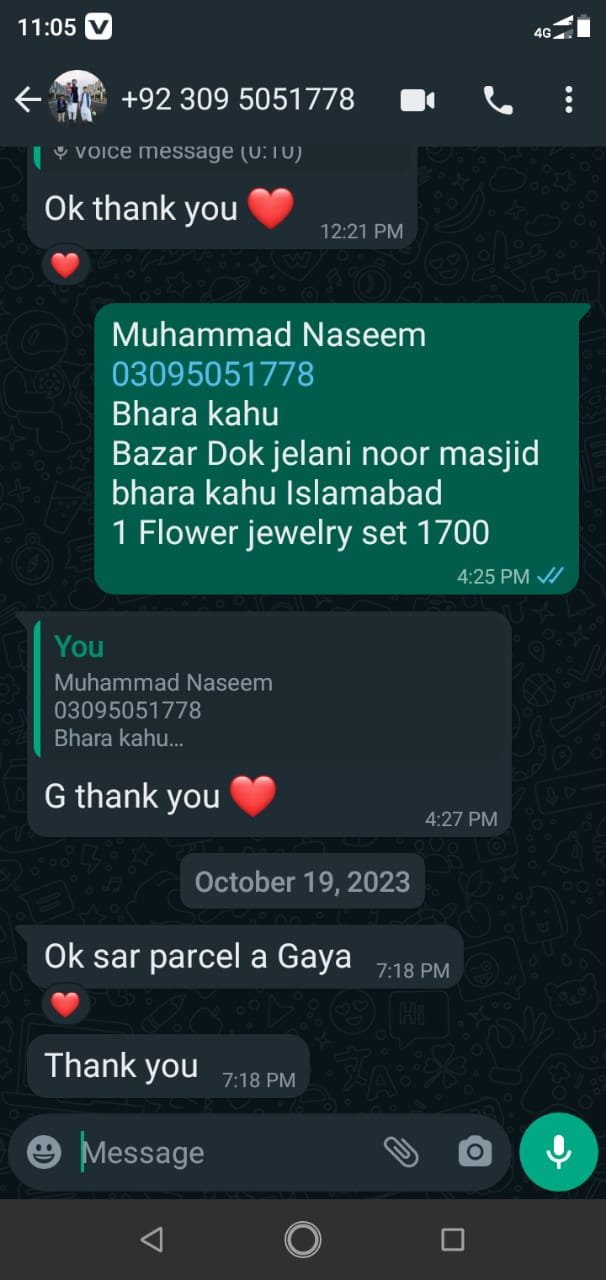
Task: Open the camera from message bar
Action: click(x=475, y=1152)
